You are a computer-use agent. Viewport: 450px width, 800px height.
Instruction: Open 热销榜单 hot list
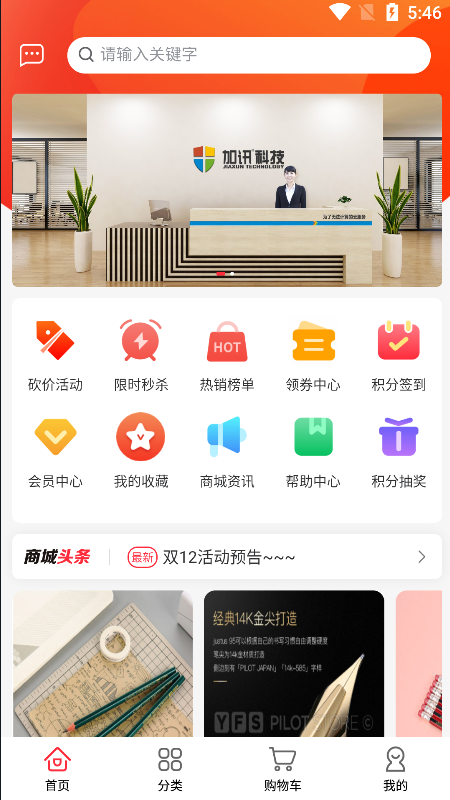[227, 356]
